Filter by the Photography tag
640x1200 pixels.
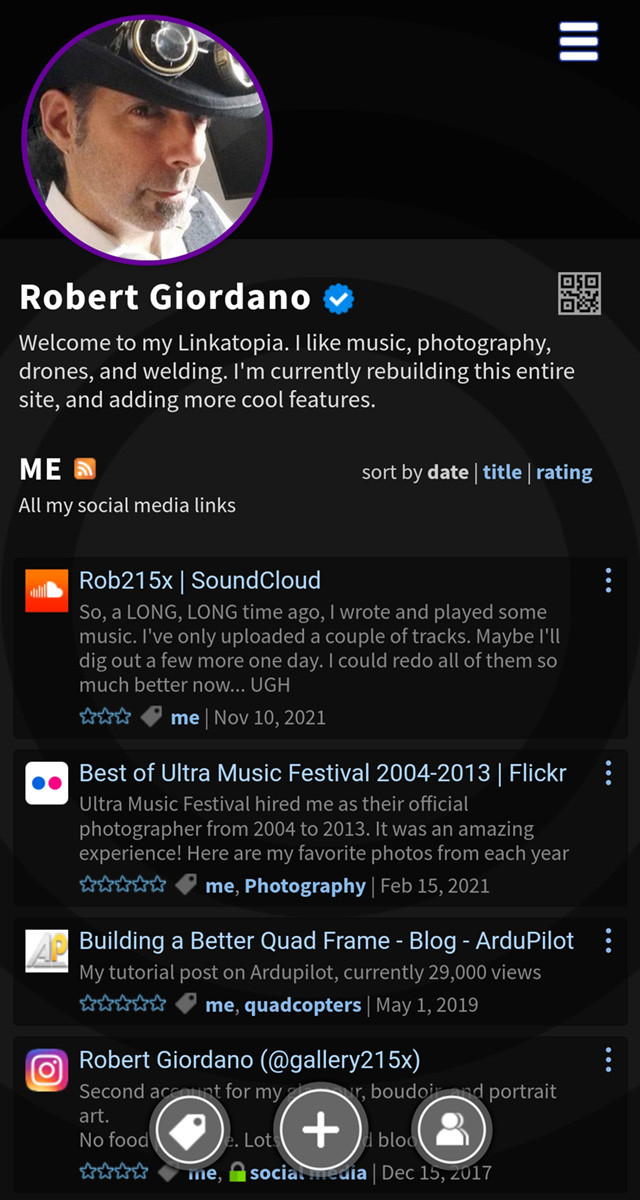(305, 886)
